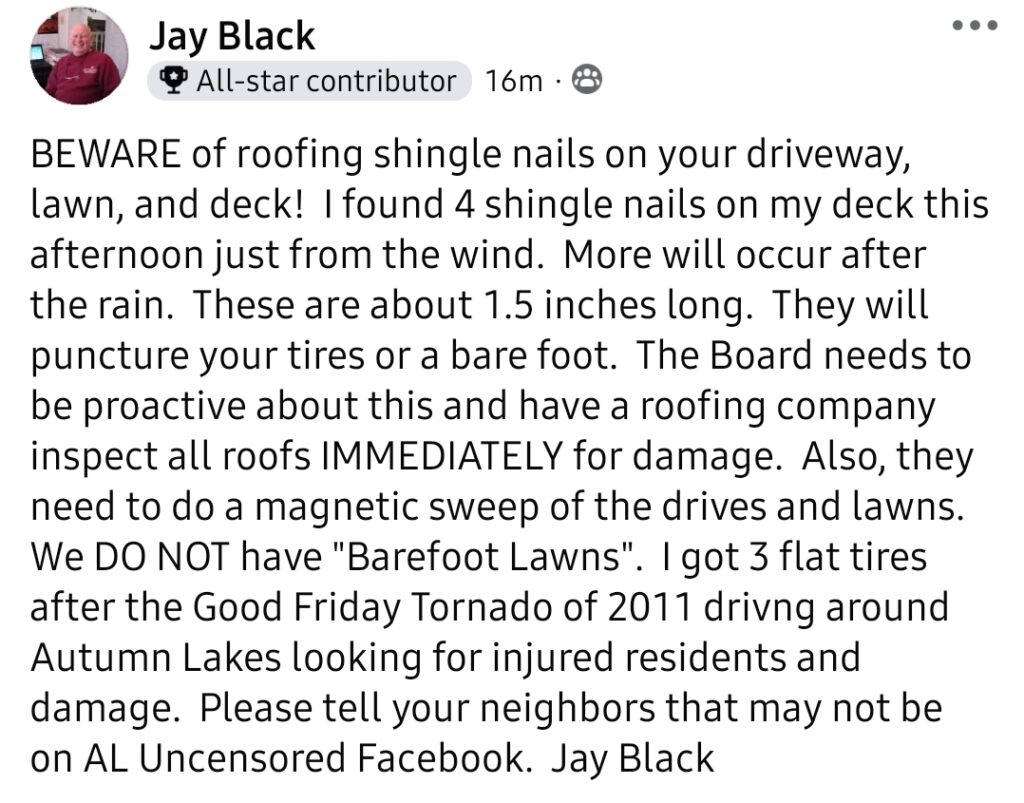Open Jay Black's profile name link
1024x803 pixels.
click(x=232, y=37)
